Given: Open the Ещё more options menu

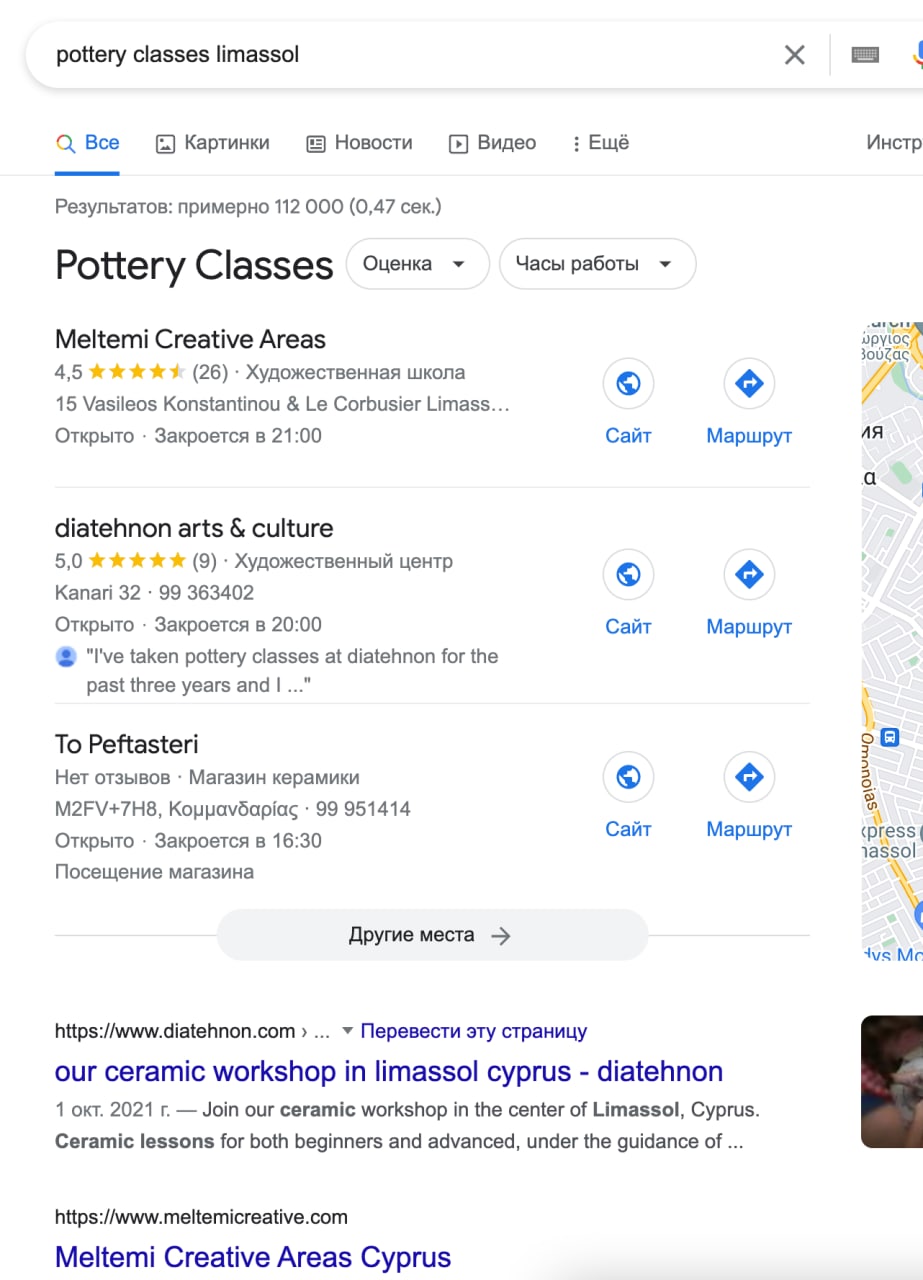Looking at the screenshot, I should [x=600, y=143].
